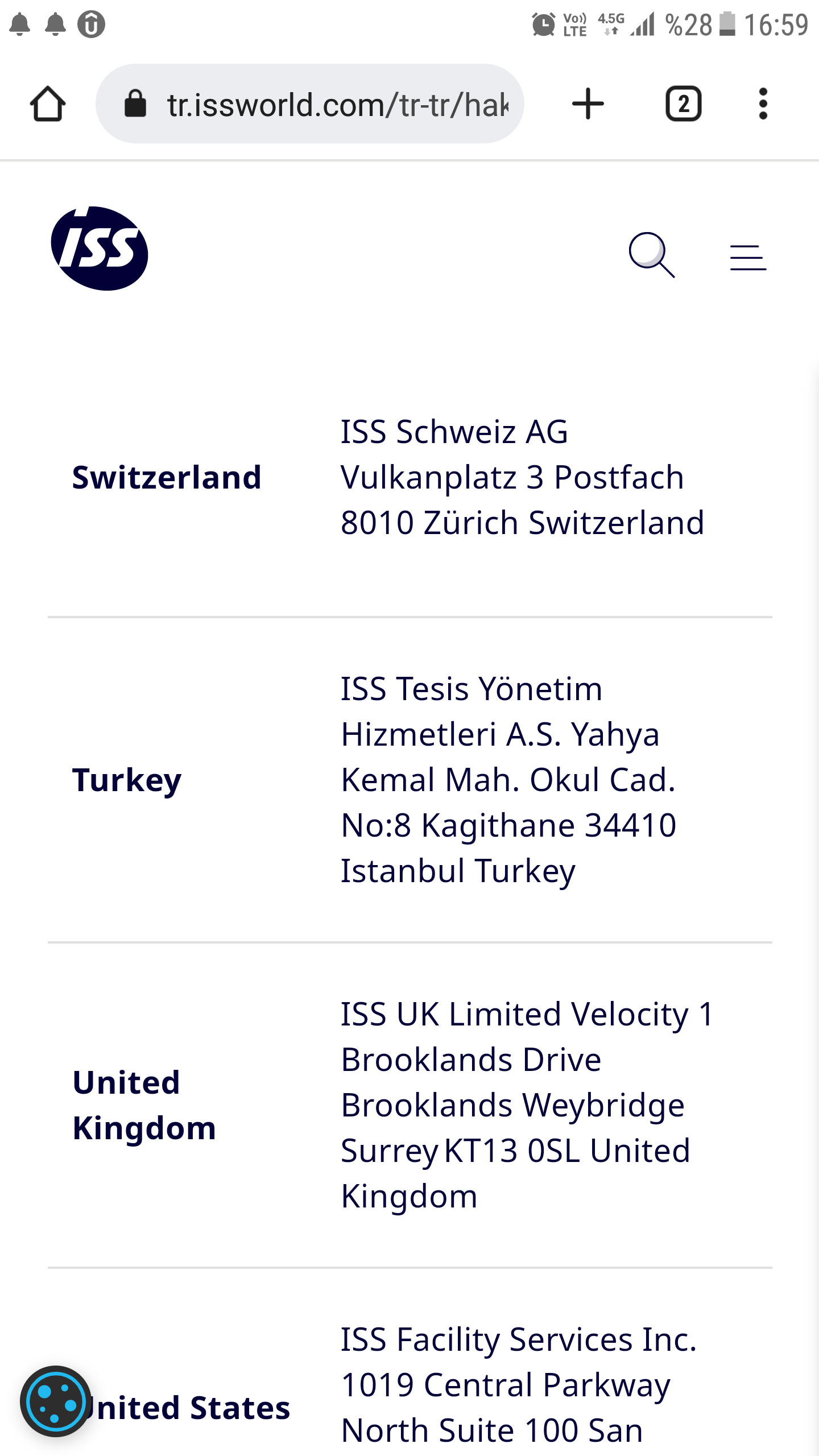Open the site search magnifier
The width and height of the screenshot is (819, 1456).
coord(651,255)
